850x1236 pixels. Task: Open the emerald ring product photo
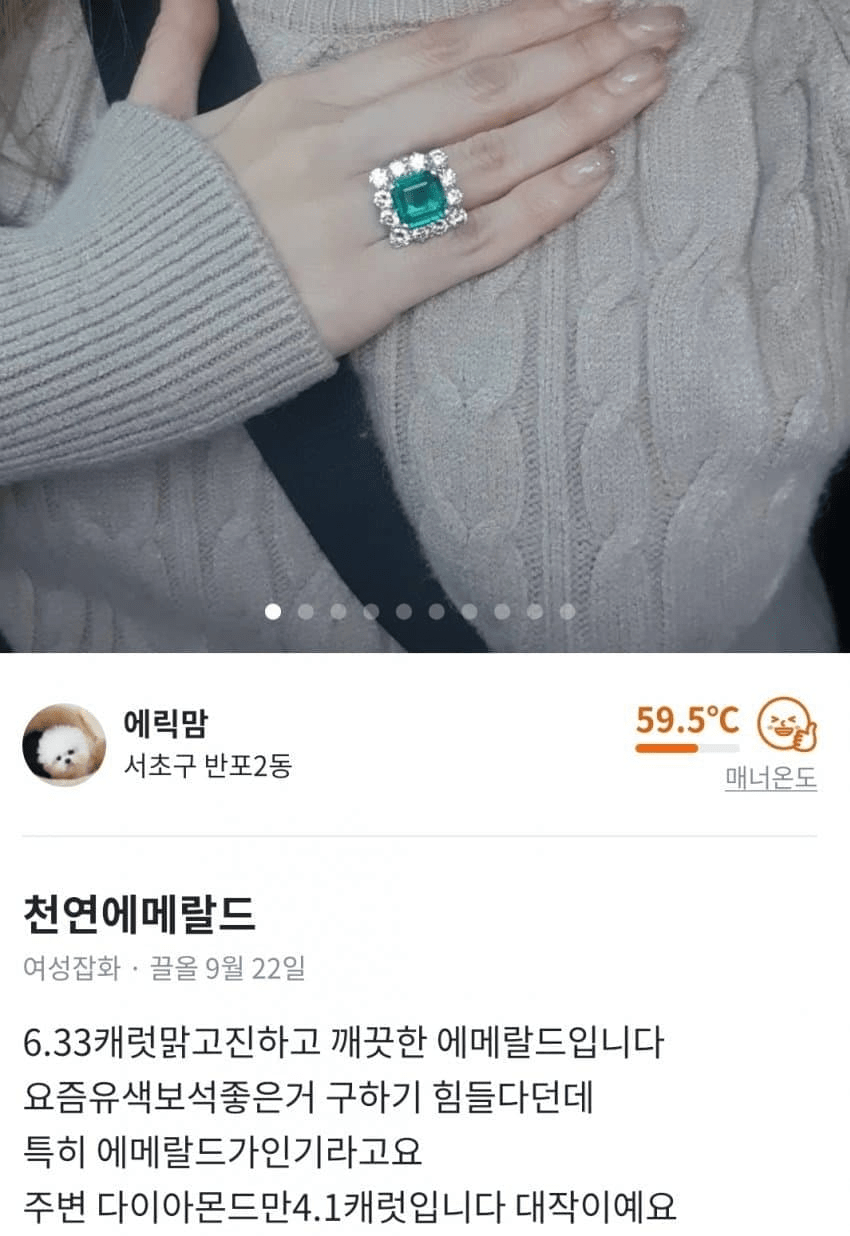tap(424, 300)
